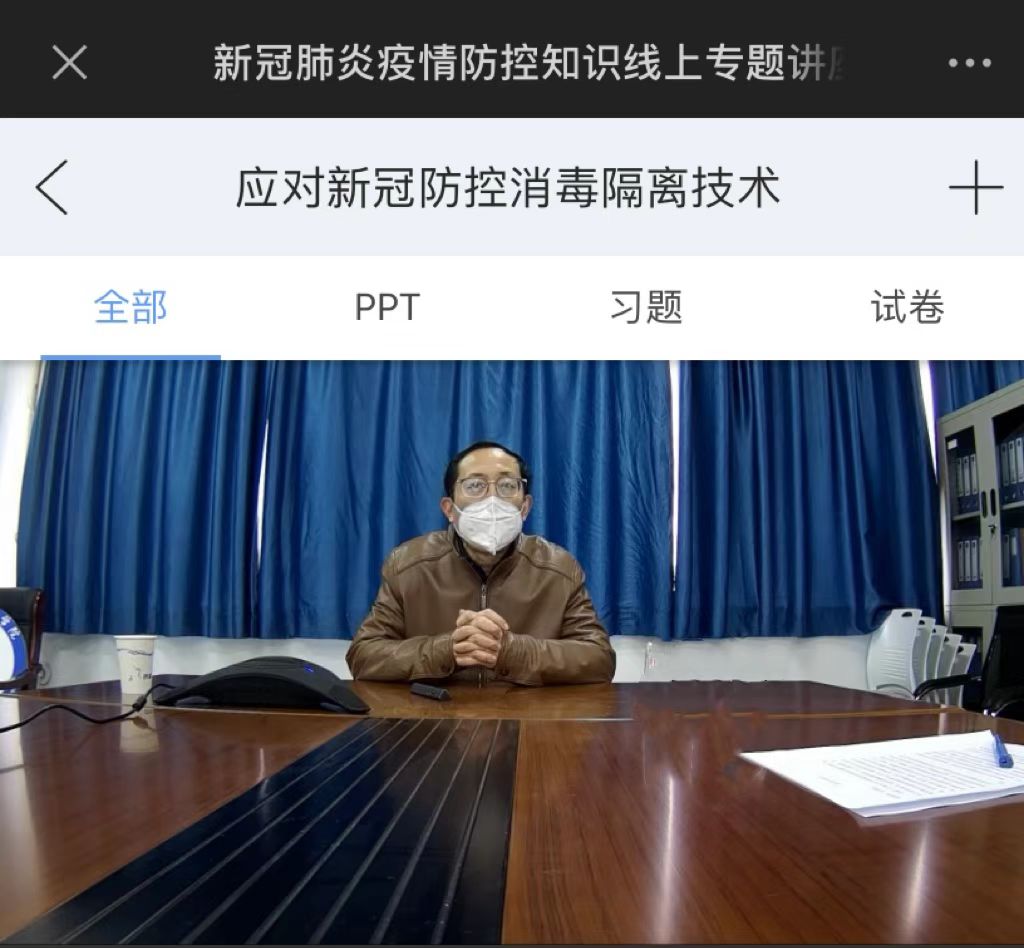Viewport: 1024px width, 948px height.
Task: Select the 全部 tab
Action: coord(130,308)
